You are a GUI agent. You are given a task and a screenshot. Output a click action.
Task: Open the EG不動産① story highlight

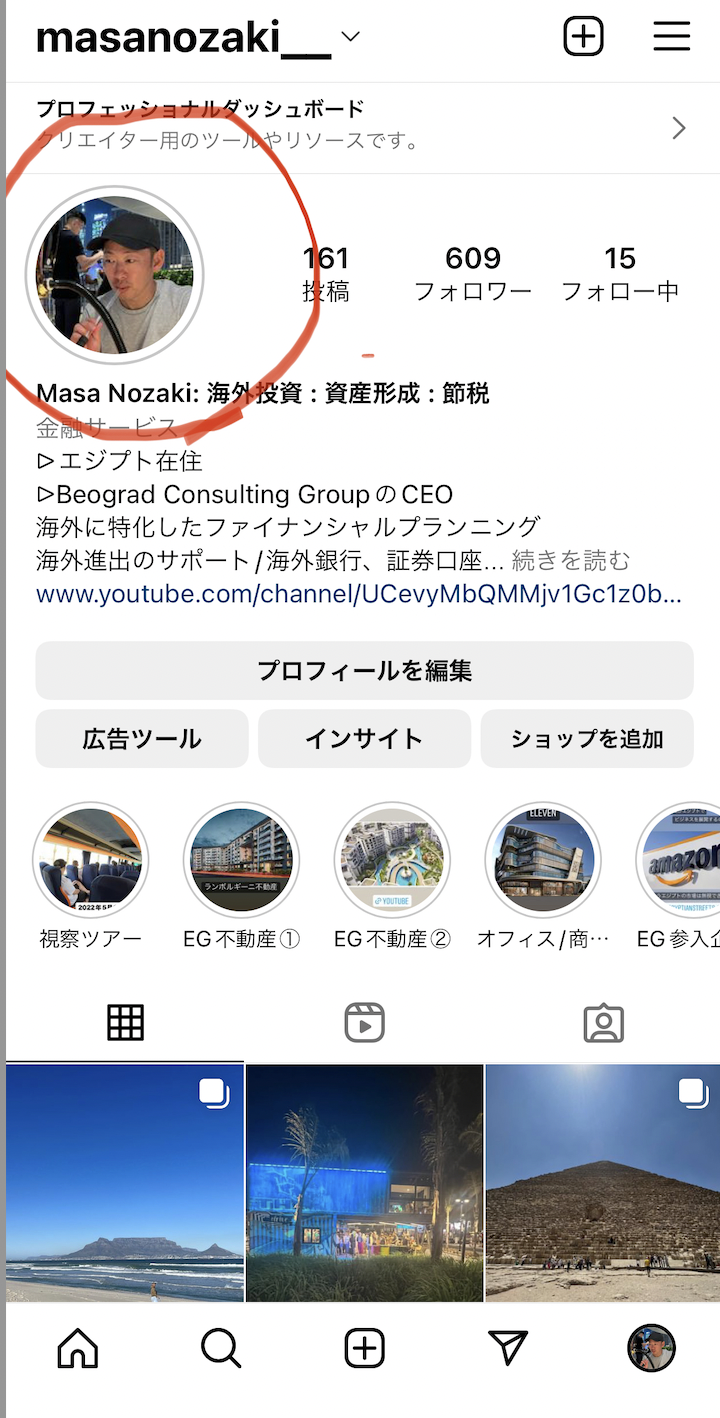242,861
